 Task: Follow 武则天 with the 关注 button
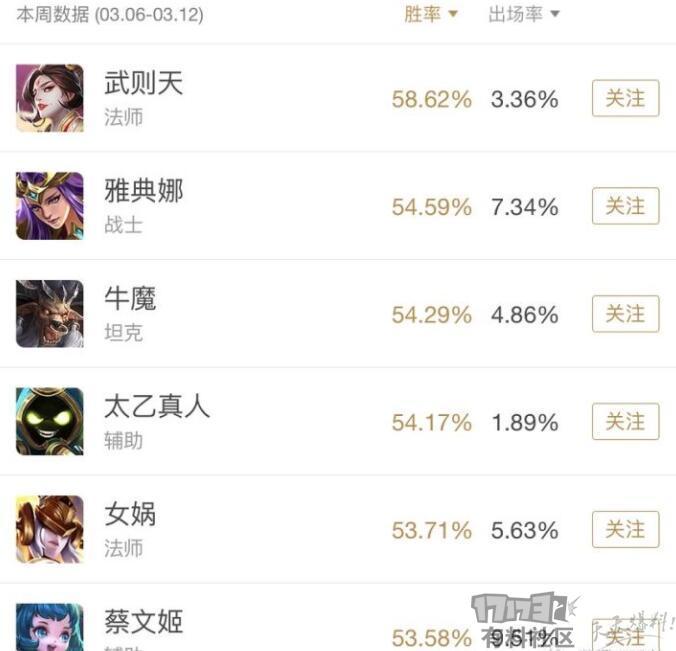click(x=625, y=99)
